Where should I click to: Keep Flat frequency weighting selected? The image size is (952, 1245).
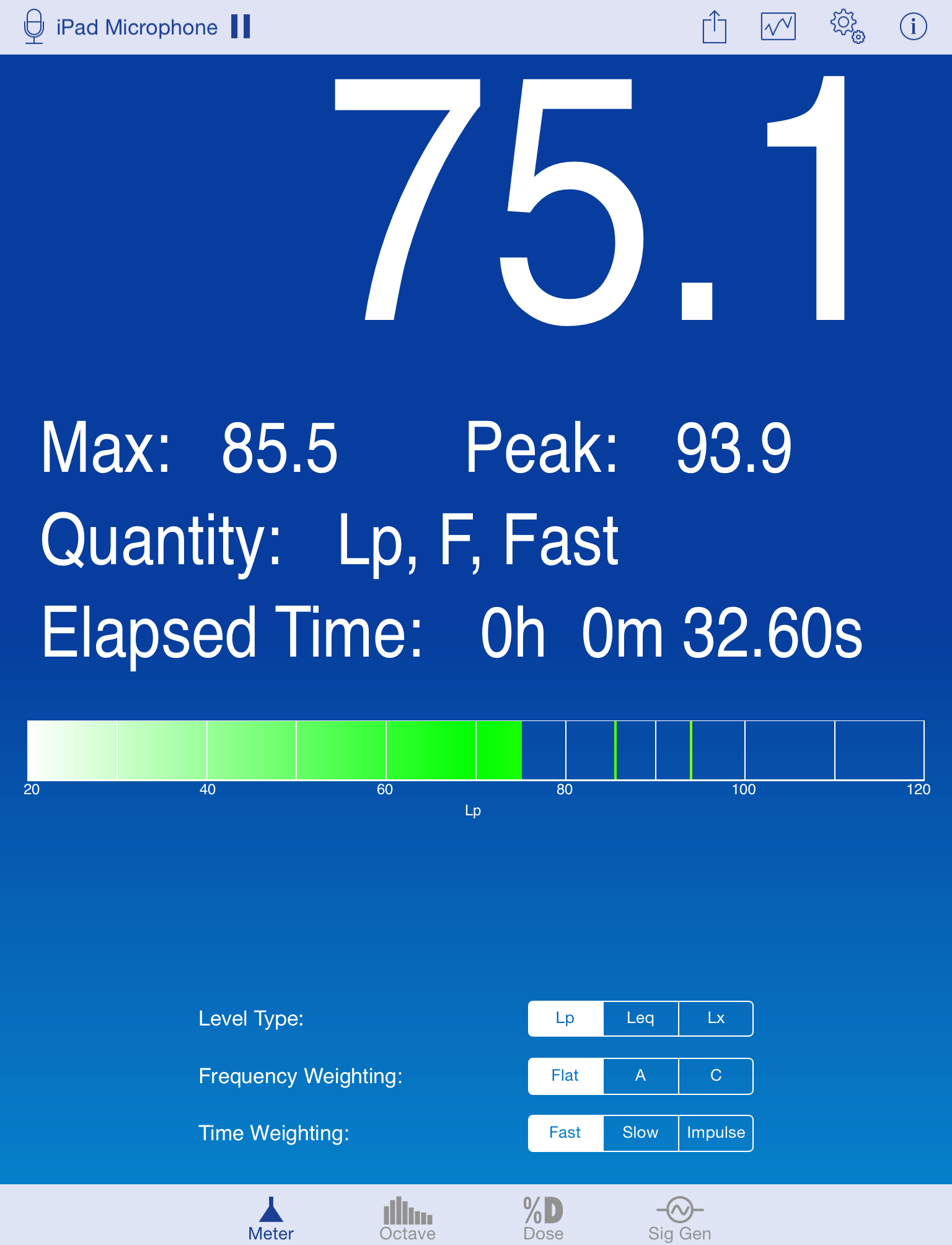click(x=565, y=1076)
